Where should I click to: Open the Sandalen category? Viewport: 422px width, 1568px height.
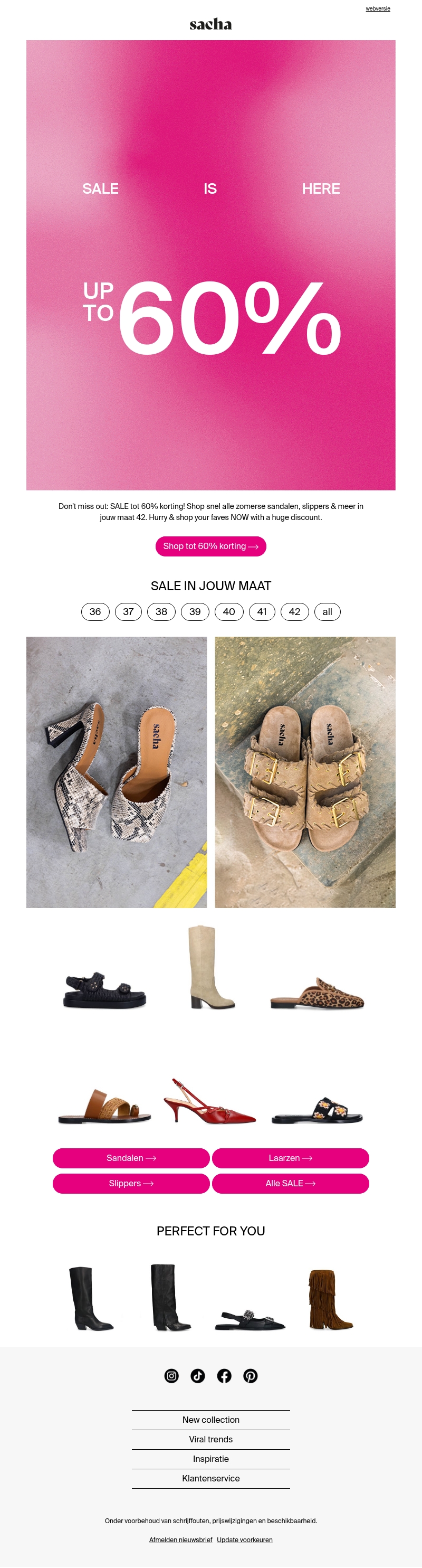click(x=131, y=1158)
